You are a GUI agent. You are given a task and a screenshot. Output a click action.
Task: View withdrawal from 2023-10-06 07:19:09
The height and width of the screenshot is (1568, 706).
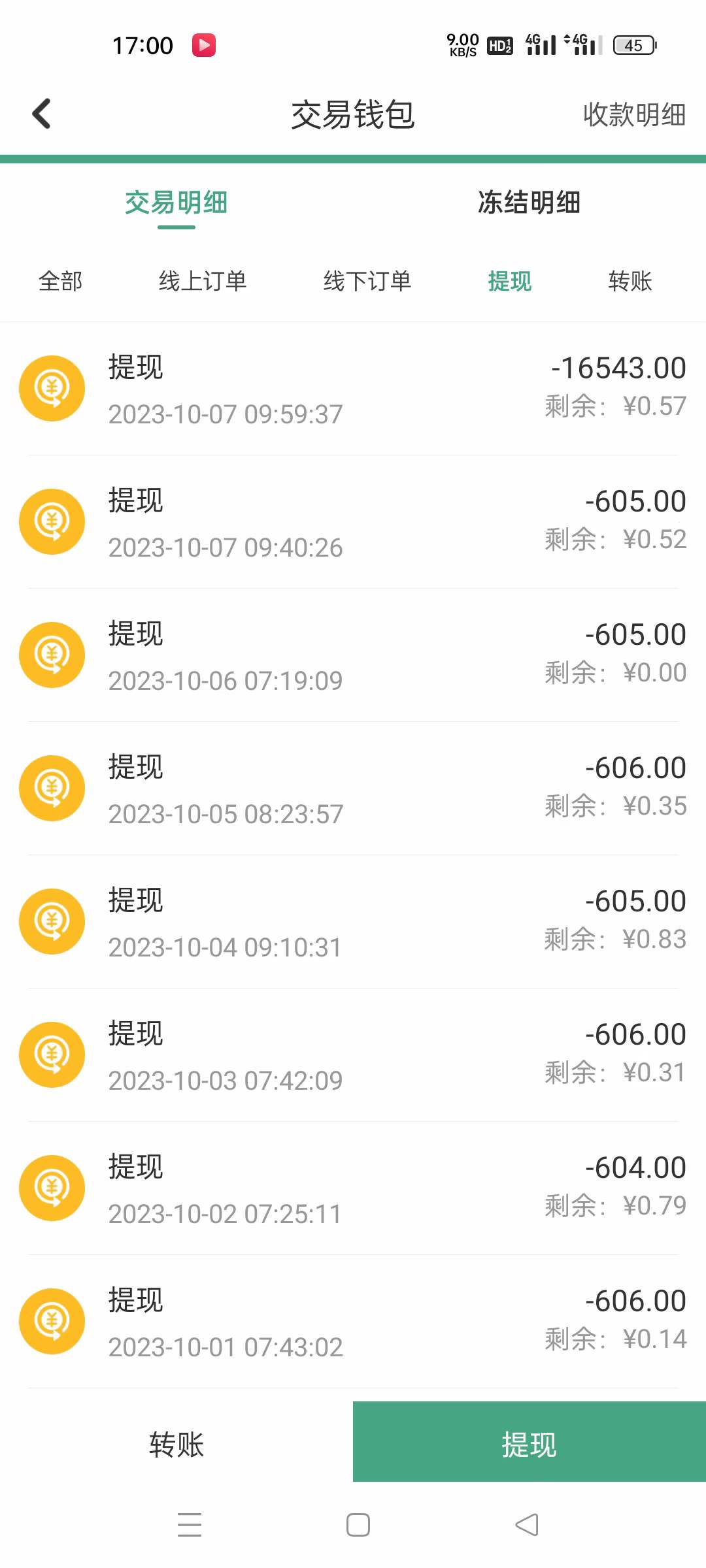tap(353, 655)
